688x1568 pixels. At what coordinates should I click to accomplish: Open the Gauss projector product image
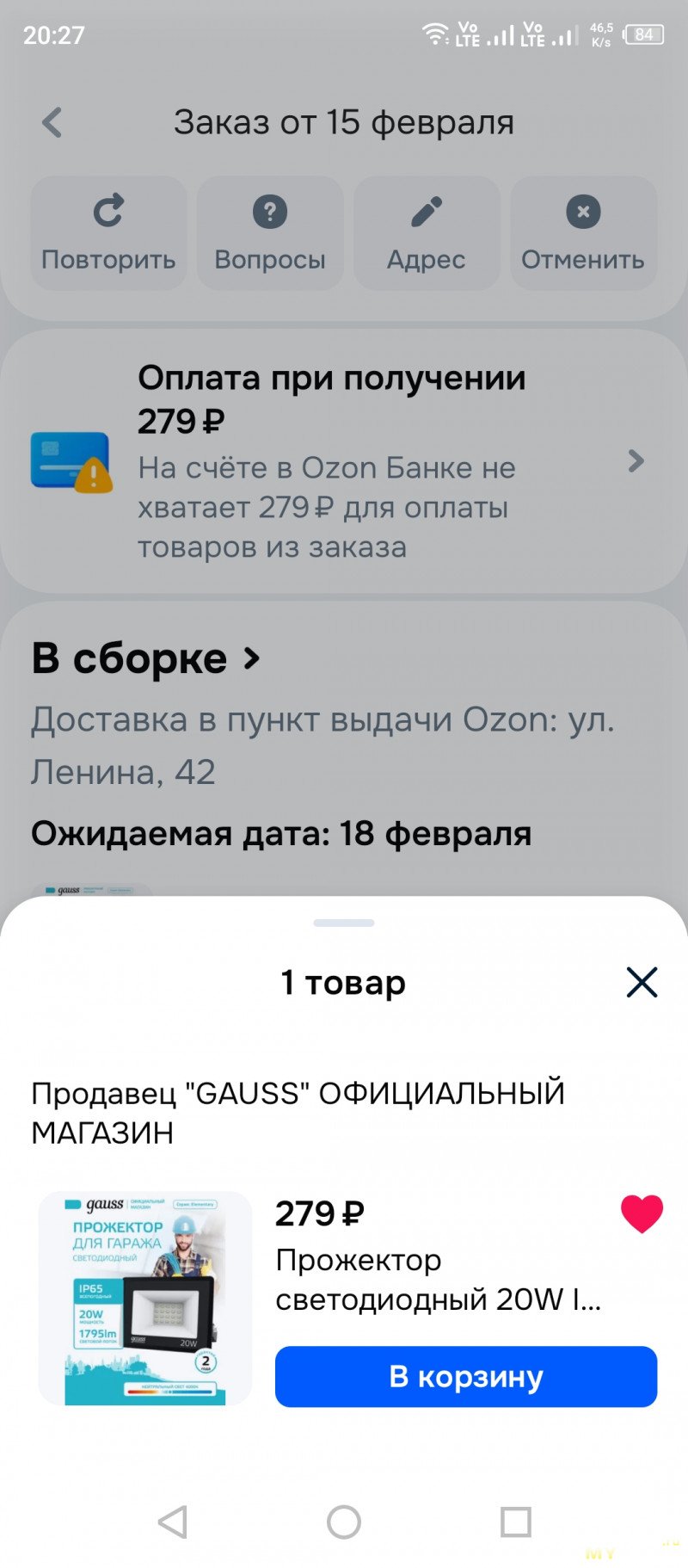[x=145, y=1298]
